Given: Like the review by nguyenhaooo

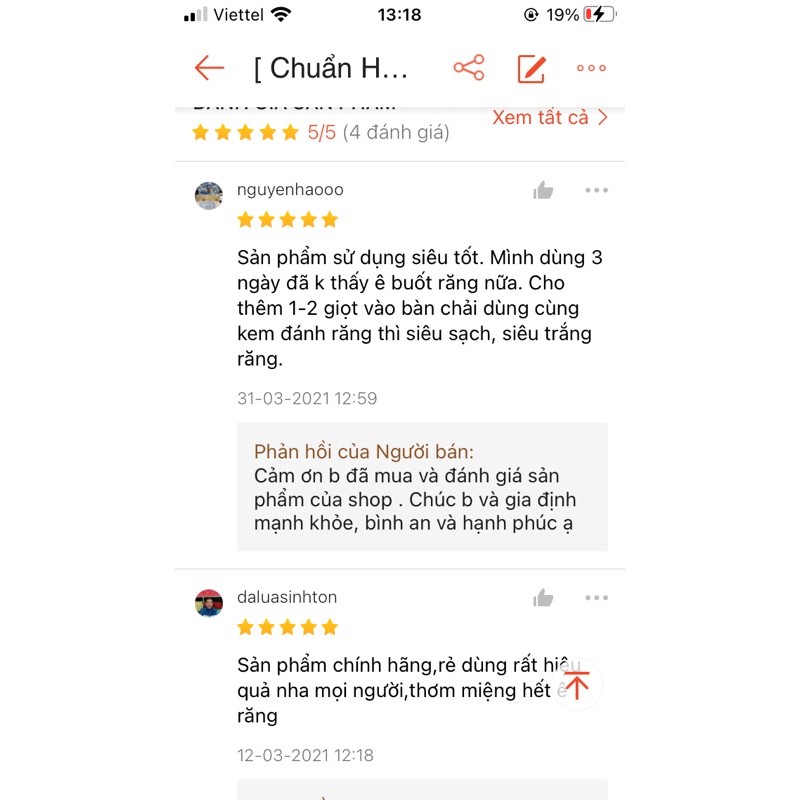Looking at the screenshot, I should point(543,190).
